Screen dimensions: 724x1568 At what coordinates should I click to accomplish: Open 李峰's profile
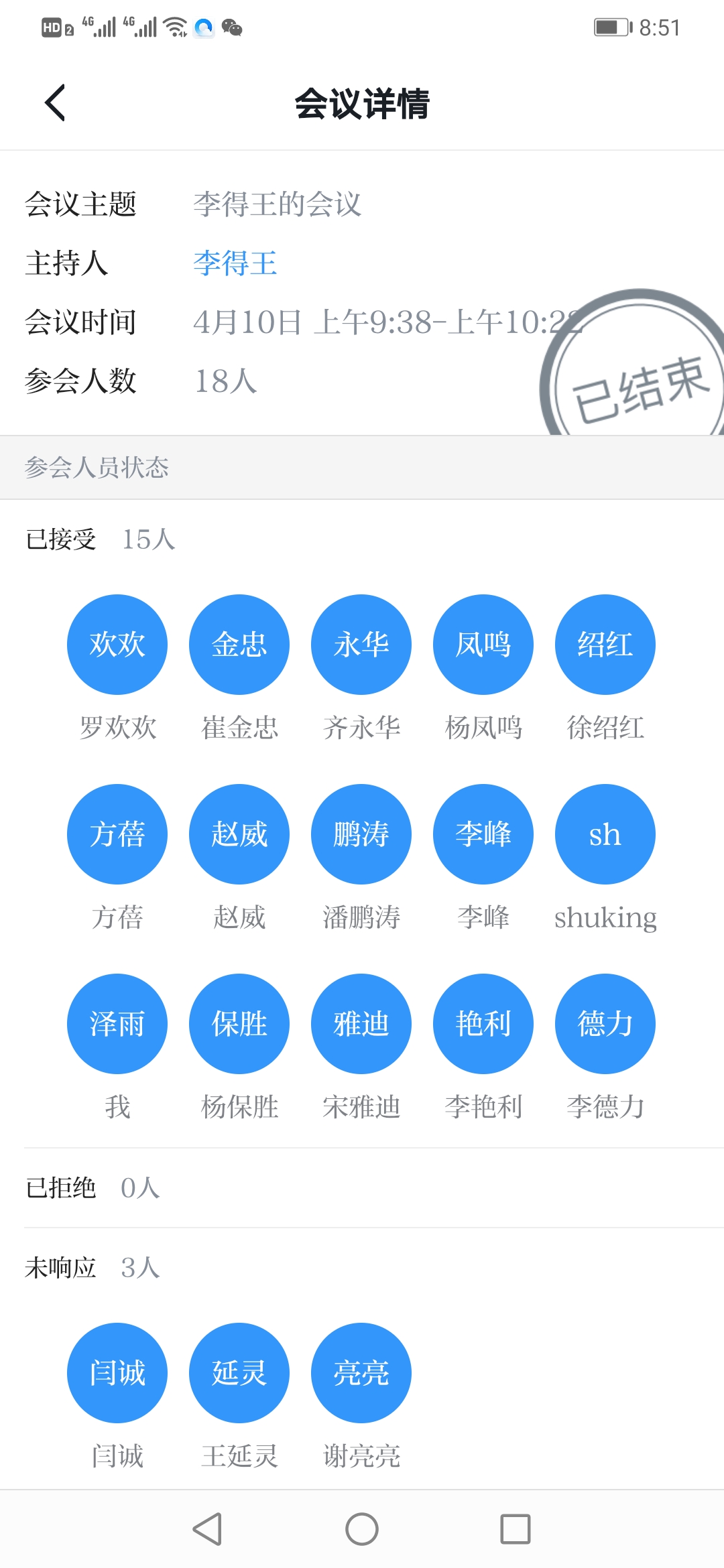(483, 834)
